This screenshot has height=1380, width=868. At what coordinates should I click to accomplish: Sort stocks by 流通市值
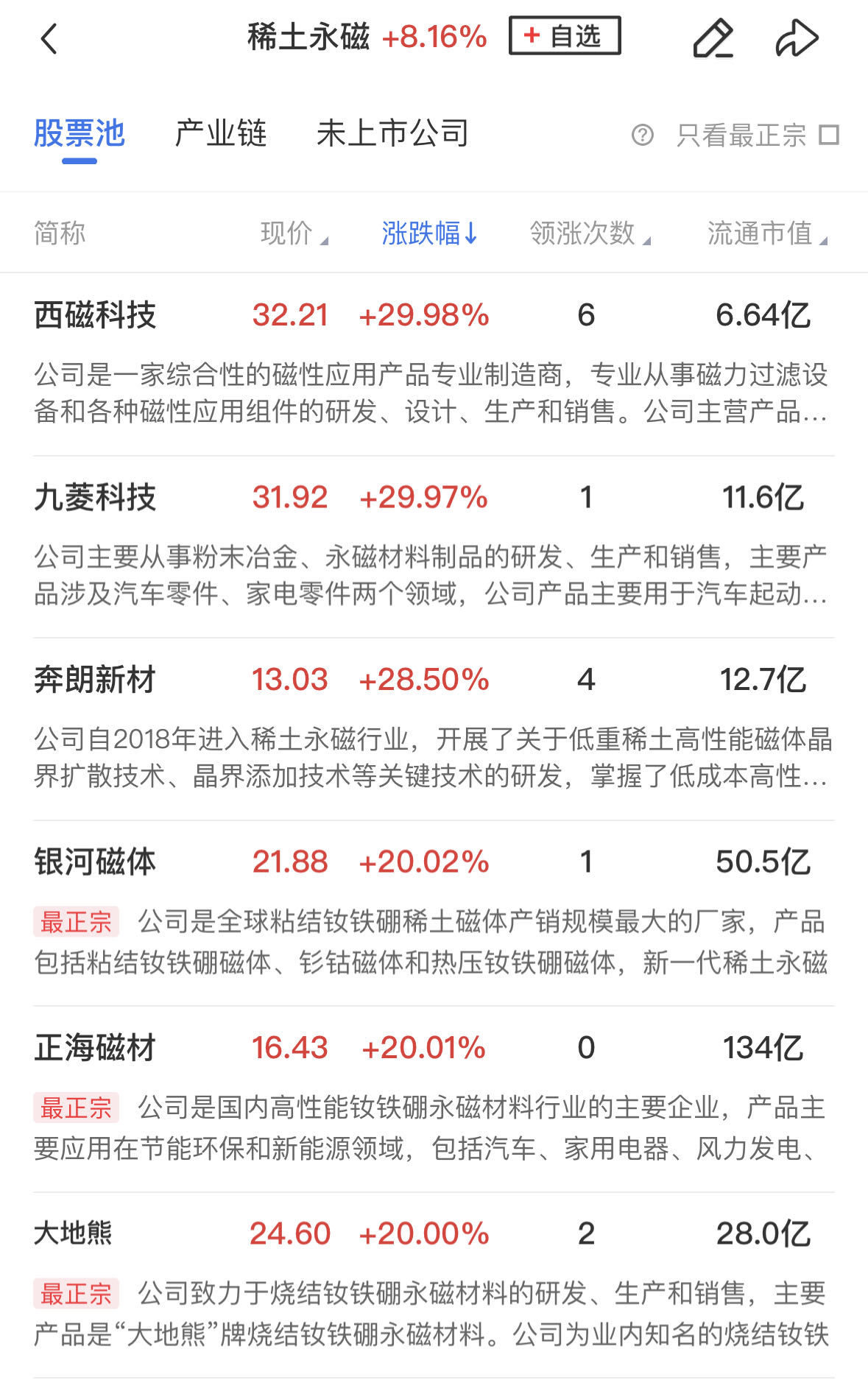[x=766, y=233]
